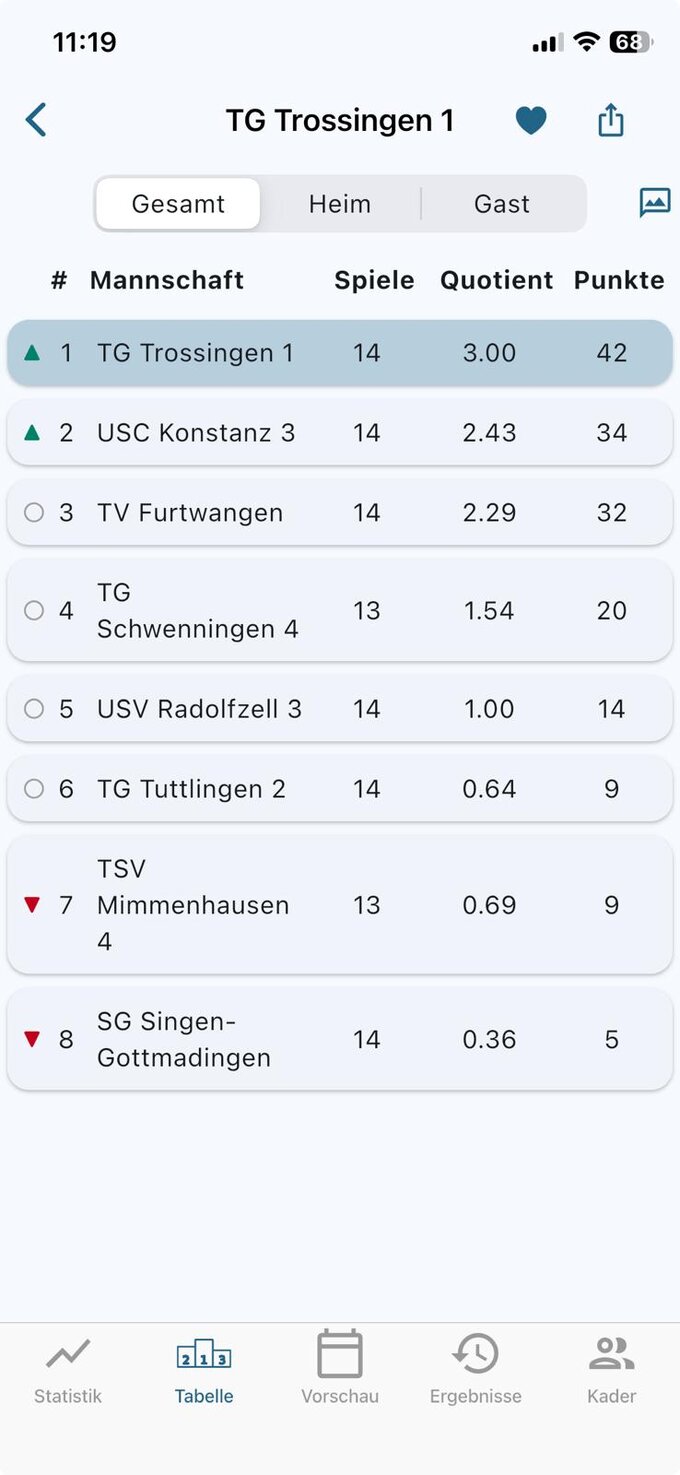Open the image export icon

[655, 202]
